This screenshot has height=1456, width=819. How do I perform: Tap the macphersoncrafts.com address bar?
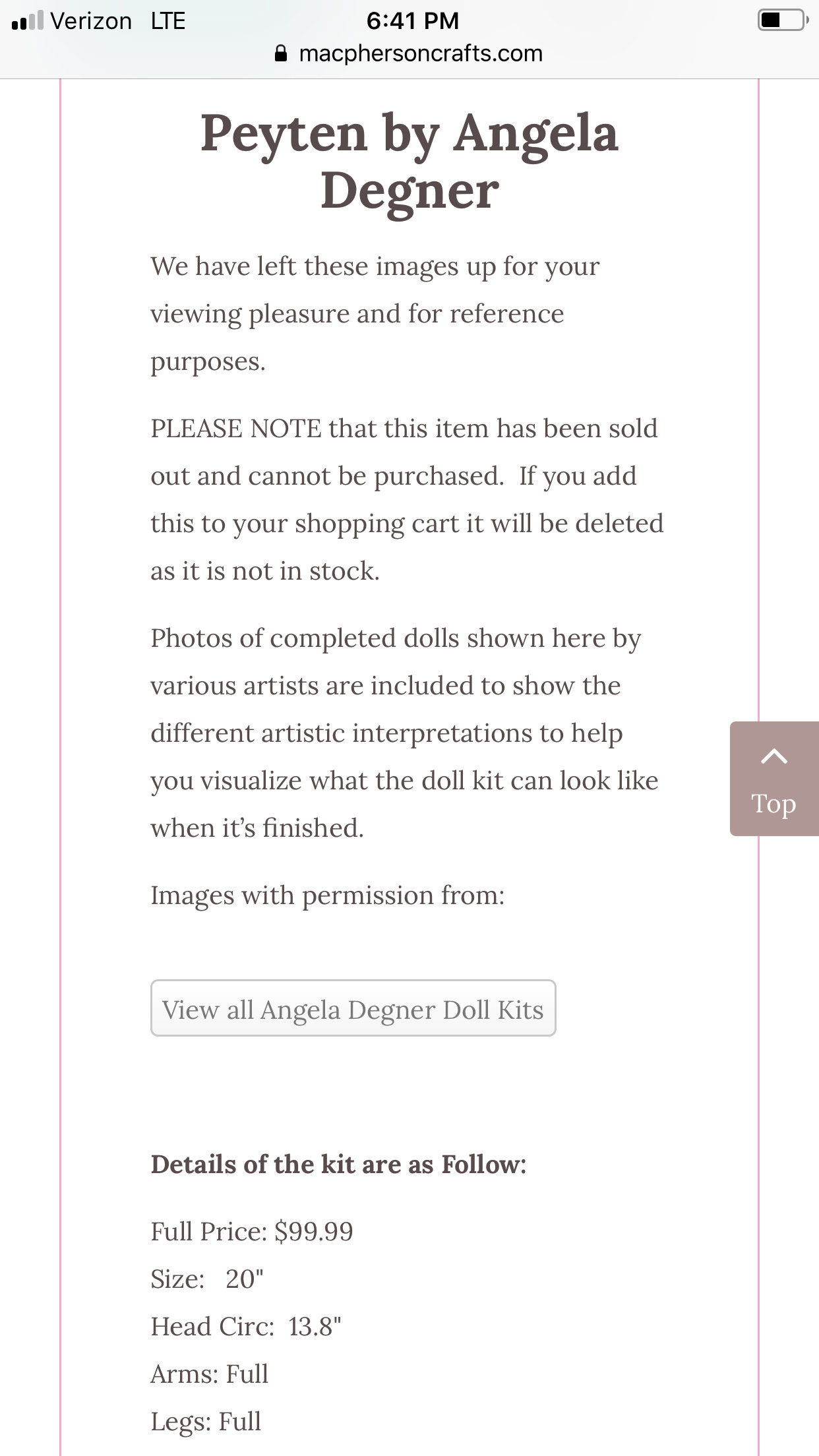coord(409,53)
